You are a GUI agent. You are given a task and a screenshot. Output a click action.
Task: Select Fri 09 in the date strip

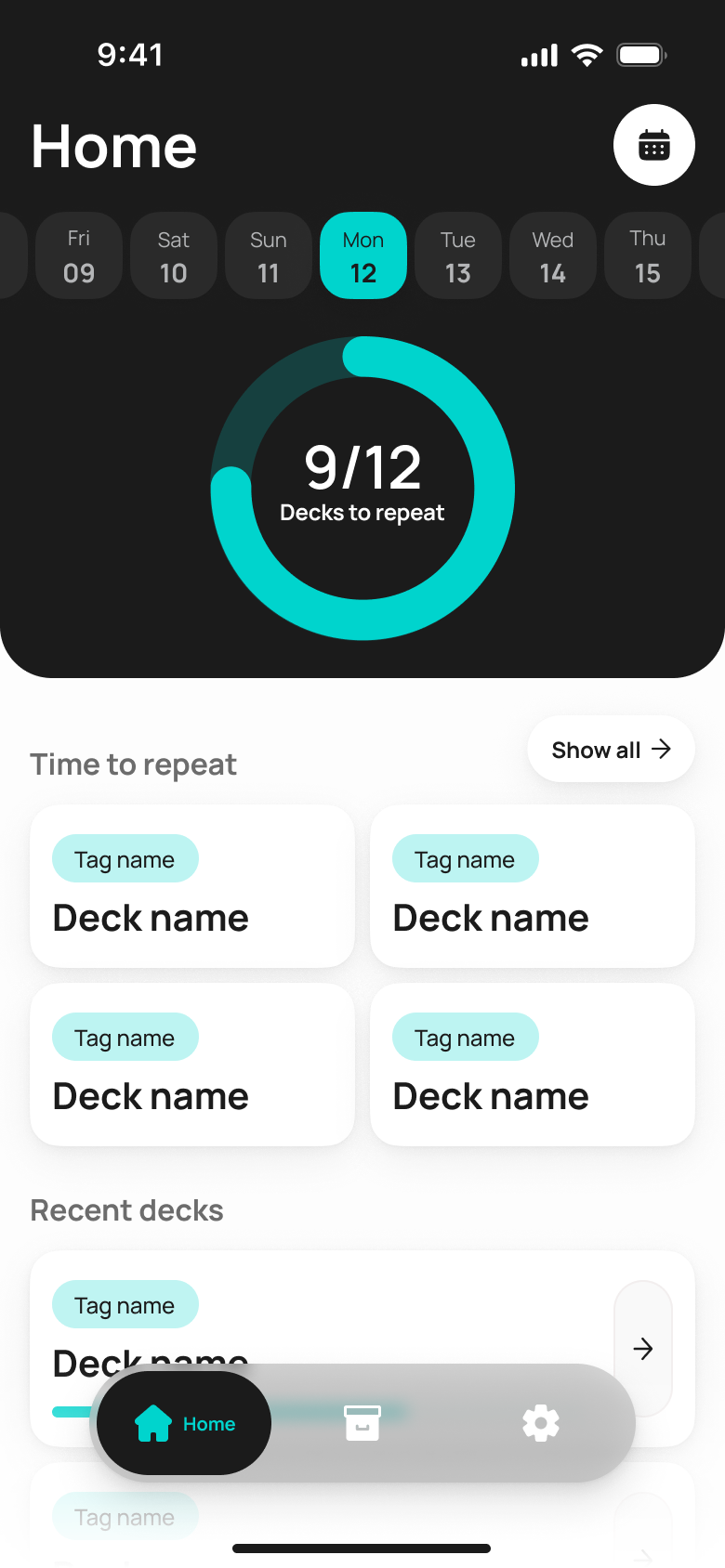click(x=79, y=255)
